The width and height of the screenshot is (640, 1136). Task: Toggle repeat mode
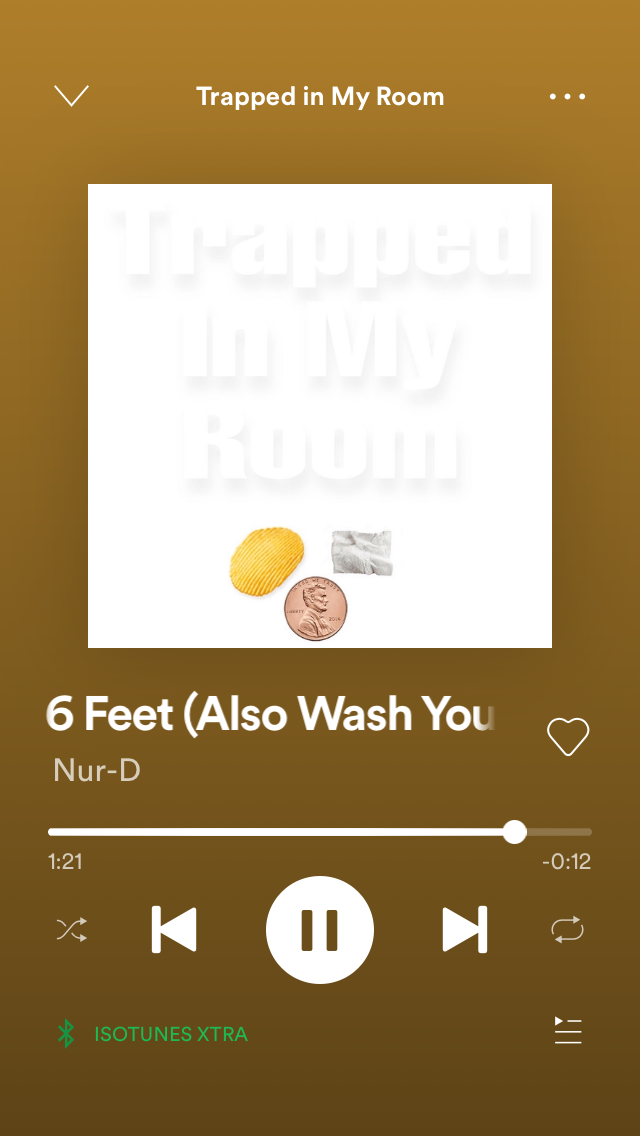567,930
